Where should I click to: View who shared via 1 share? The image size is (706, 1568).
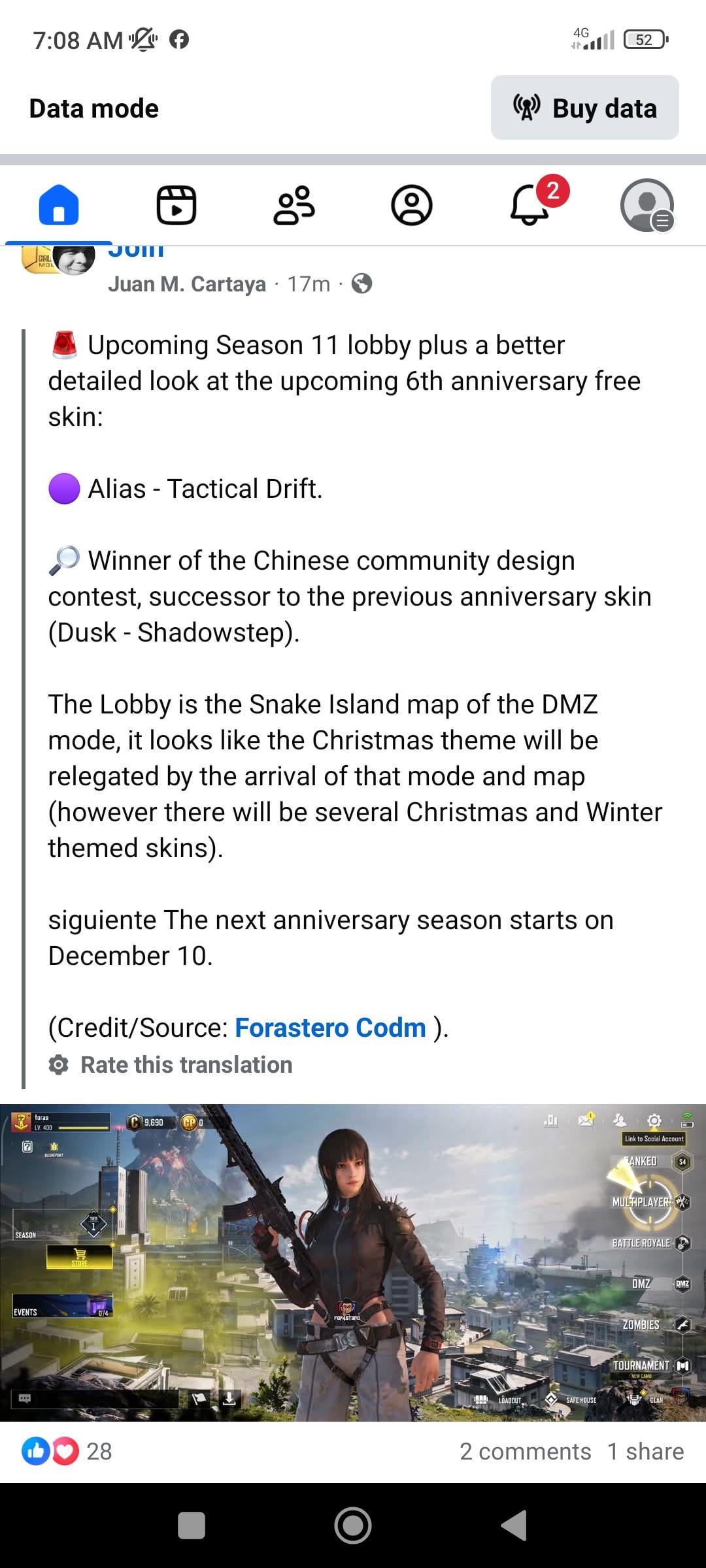coord(645,1451)
